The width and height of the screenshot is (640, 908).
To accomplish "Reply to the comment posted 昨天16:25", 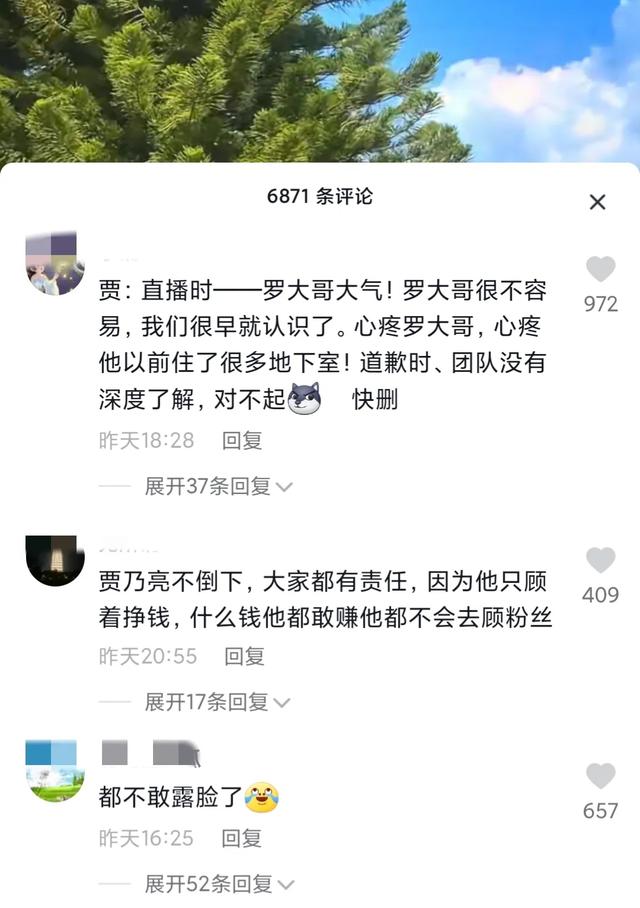I will coord(241,838).
